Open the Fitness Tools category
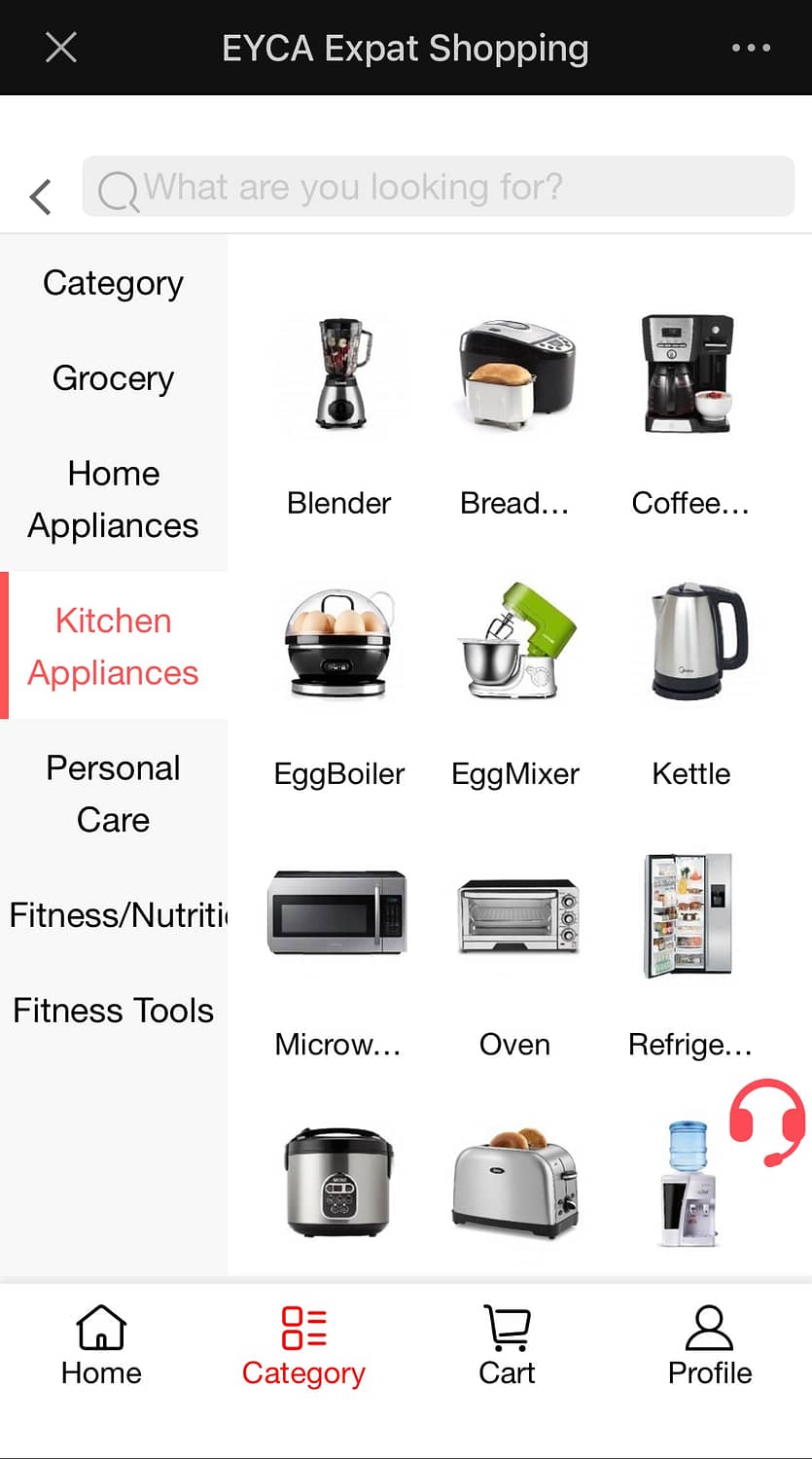The height and width of the screenshot is (1459, 812). pos(113,1011)
